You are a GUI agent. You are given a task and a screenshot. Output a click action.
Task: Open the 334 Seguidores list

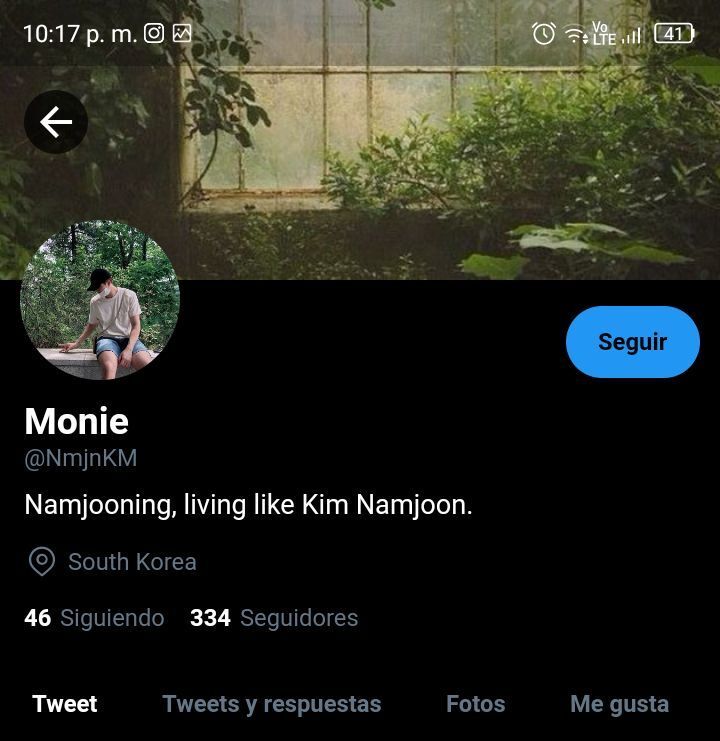(274, 618)
